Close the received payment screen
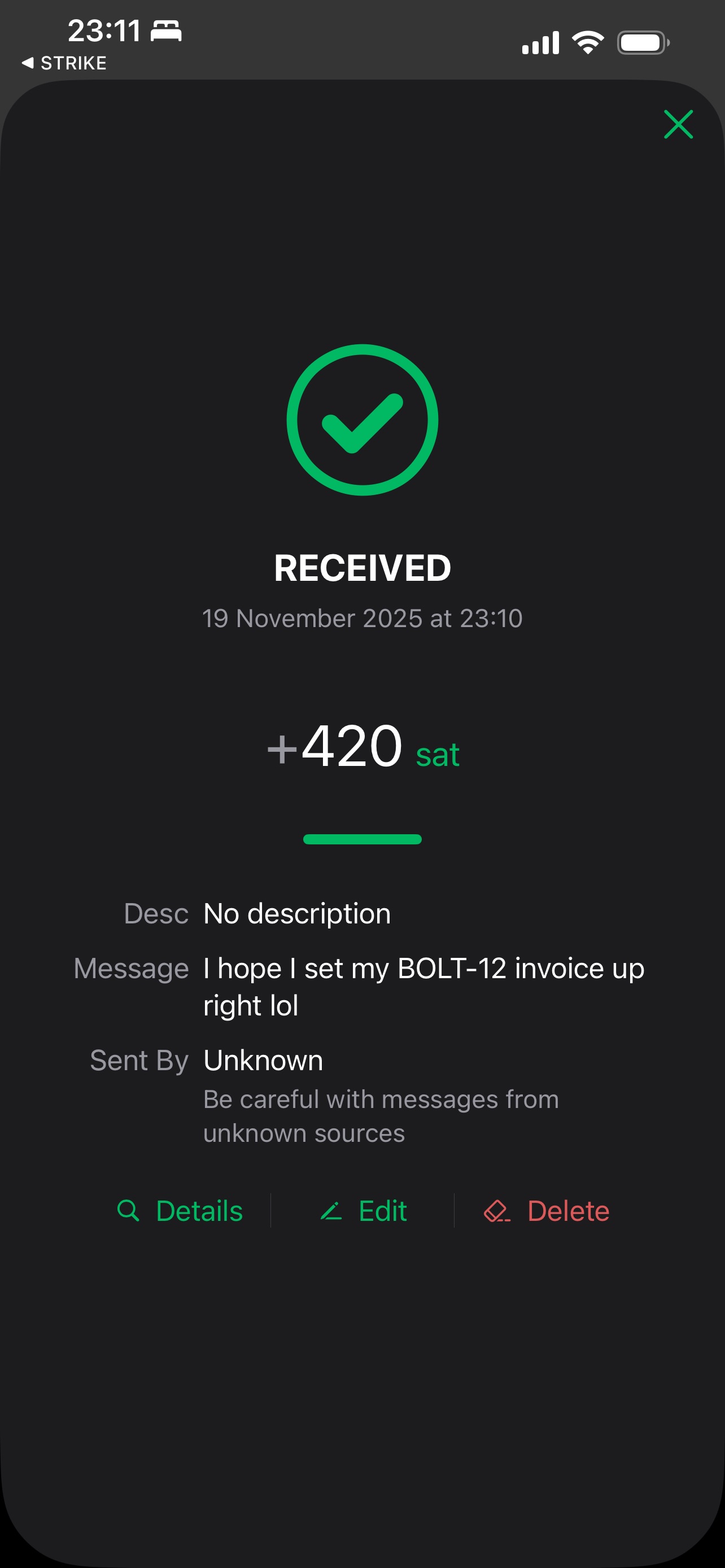The height and width of the screenshot is (1568, 725). tap(678, 124)
